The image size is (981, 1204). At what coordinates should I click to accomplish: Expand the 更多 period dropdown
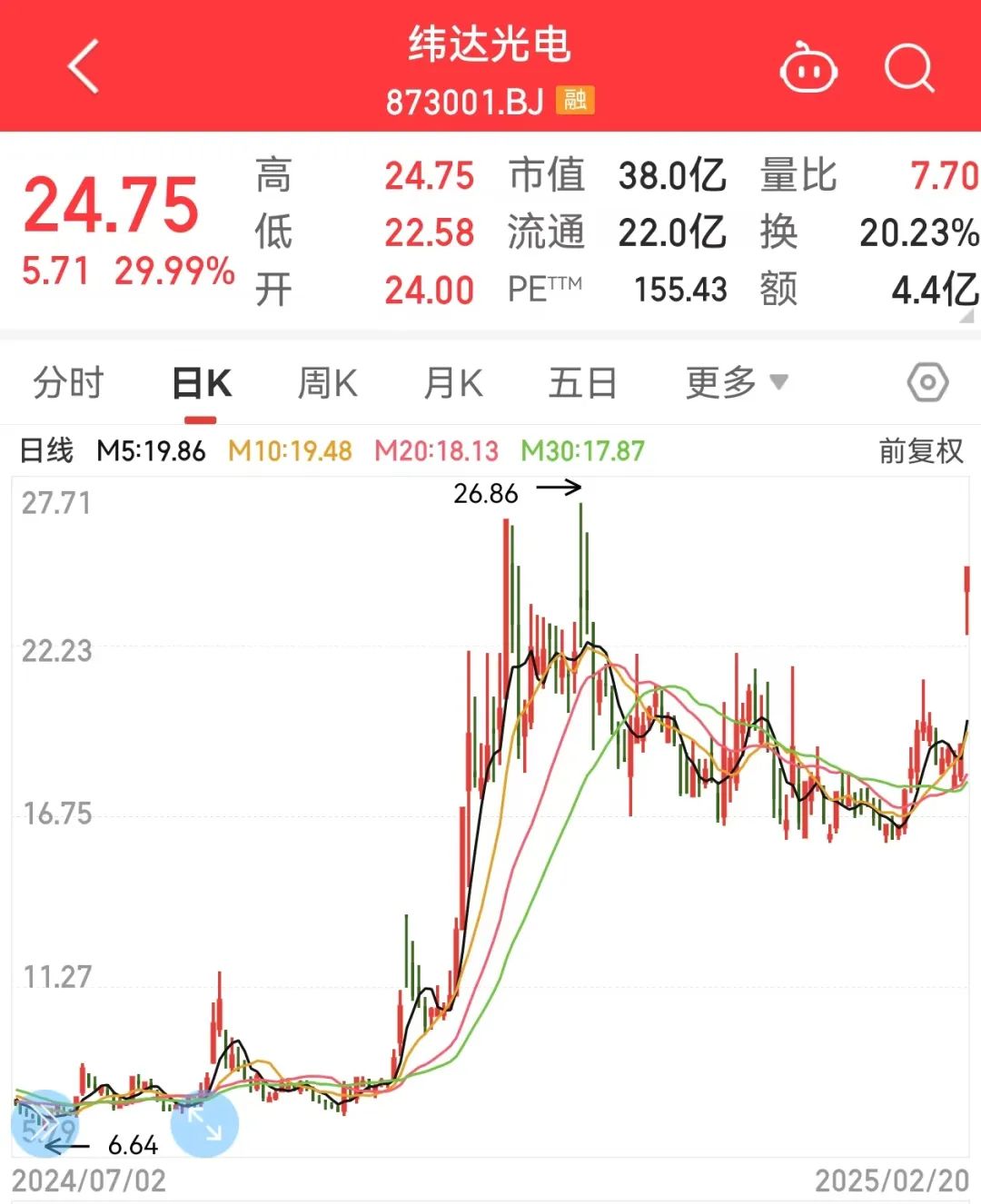pyautogui.click(x=736, y=383)
